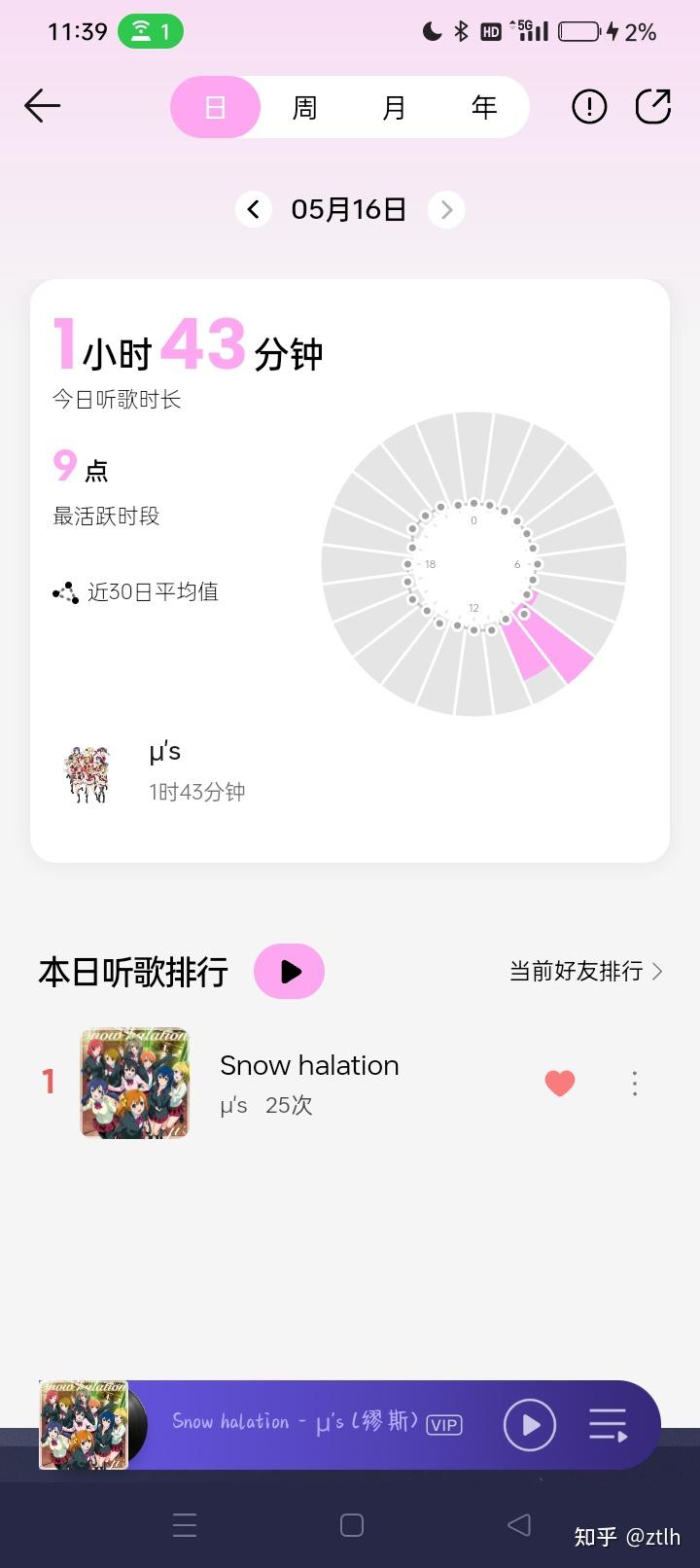700x1568 pixels.
Task: Toggle the 日 view selection
Action: (x=215, y=107)
